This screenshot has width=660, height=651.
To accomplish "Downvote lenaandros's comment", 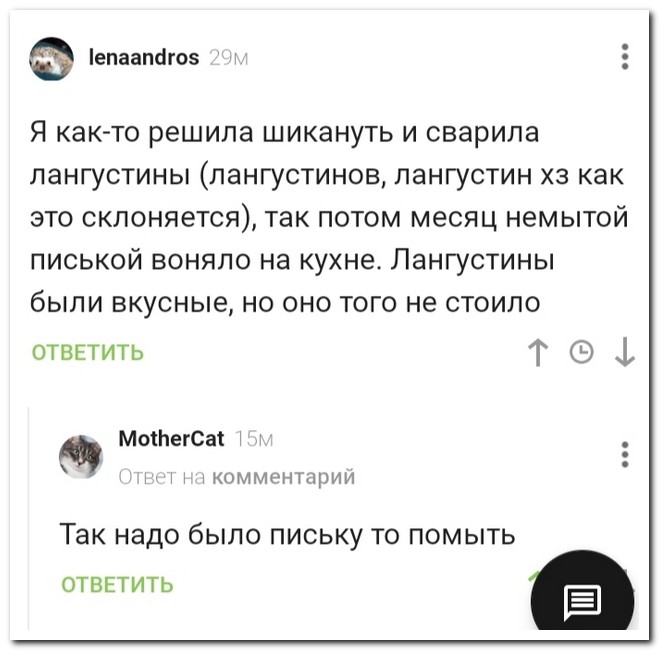I will 625,352.
